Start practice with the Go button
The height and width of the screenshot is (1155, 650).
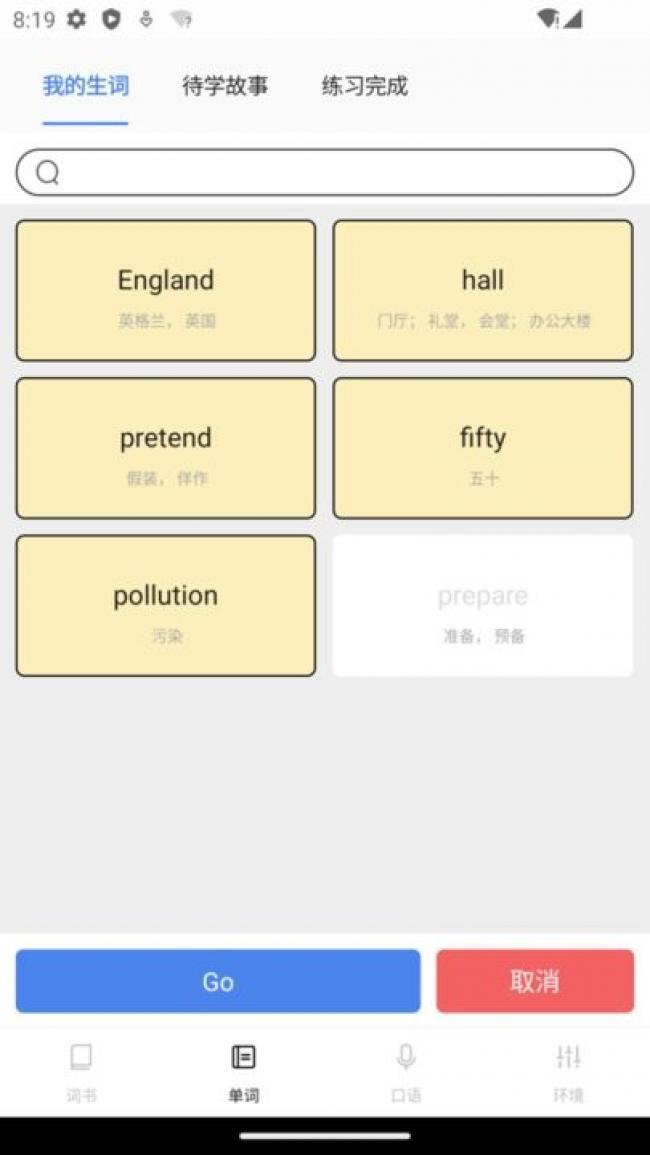tap(218, 981)
